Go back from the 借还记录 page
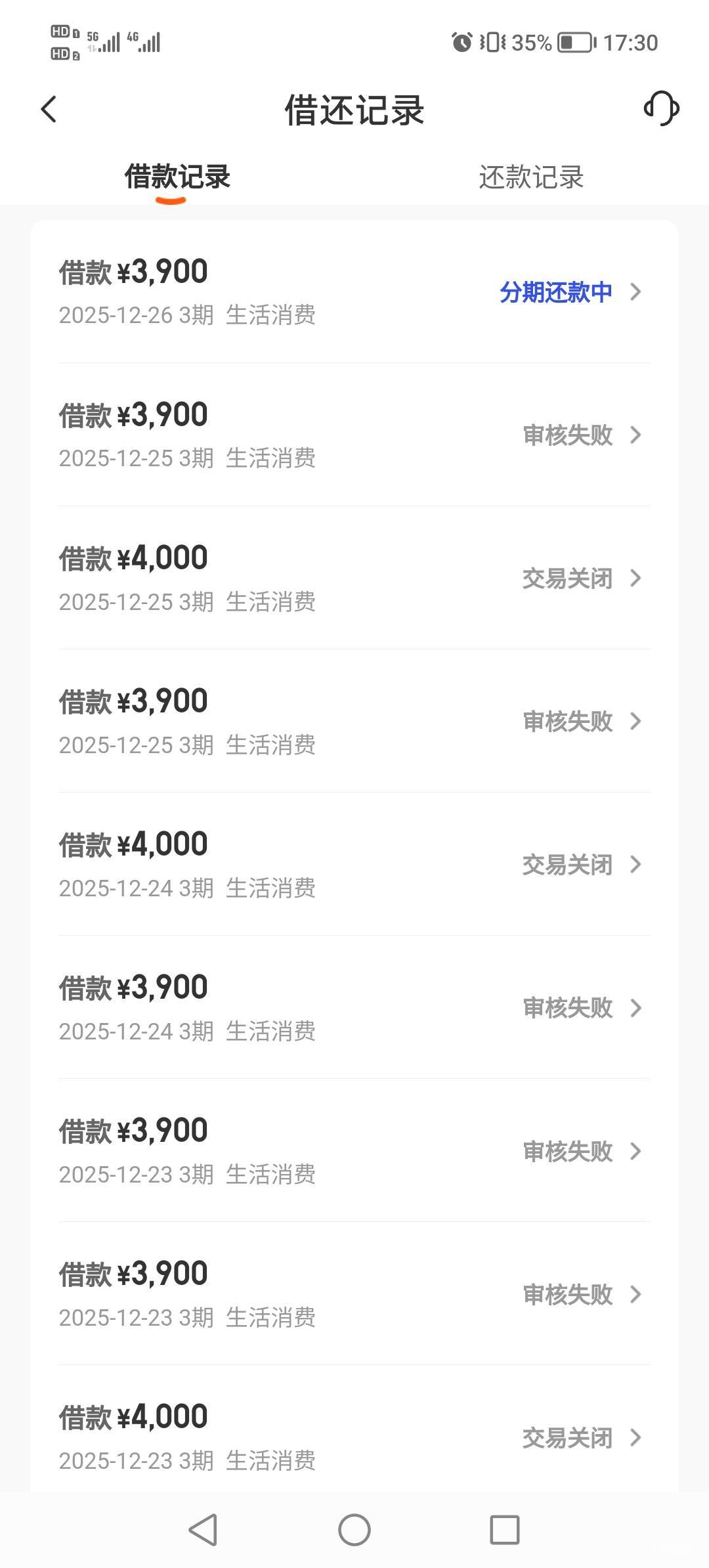709x1568 pixels. click(x=49, y=109)
